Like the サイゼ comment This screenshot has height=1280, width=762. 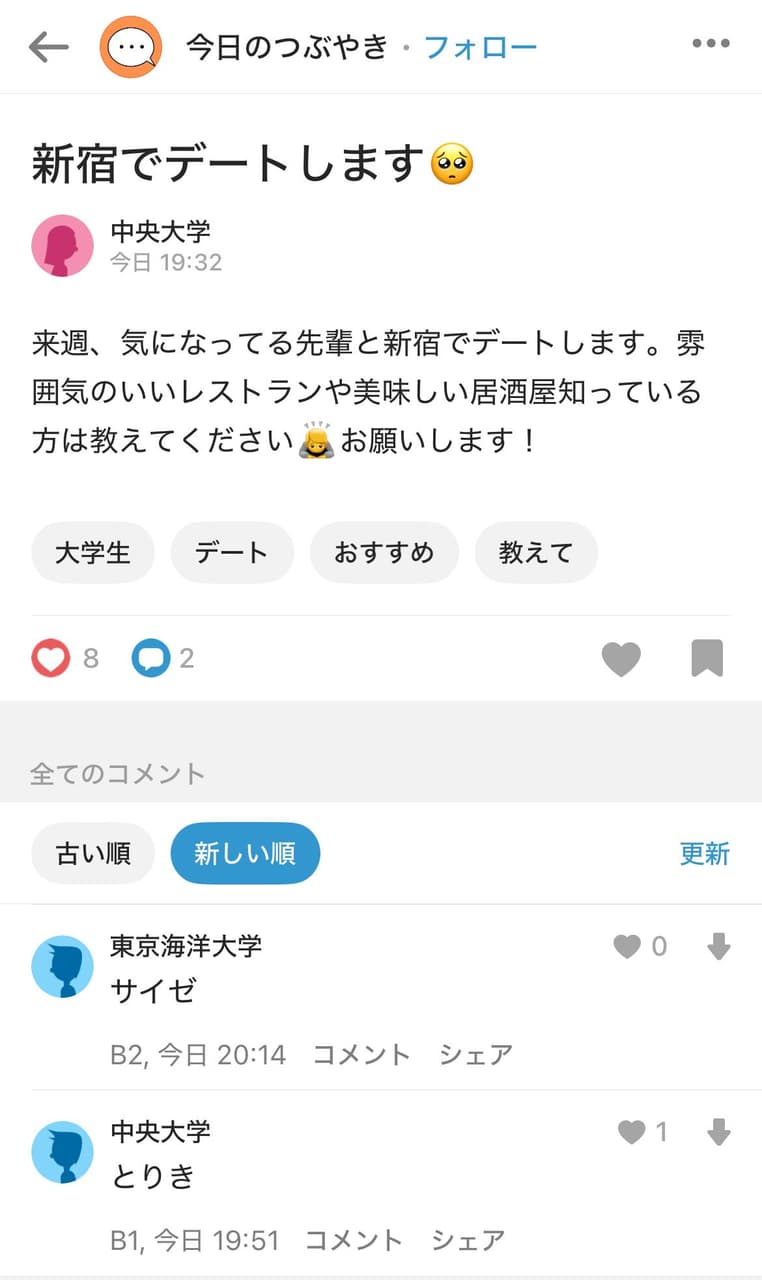[627, 946]
